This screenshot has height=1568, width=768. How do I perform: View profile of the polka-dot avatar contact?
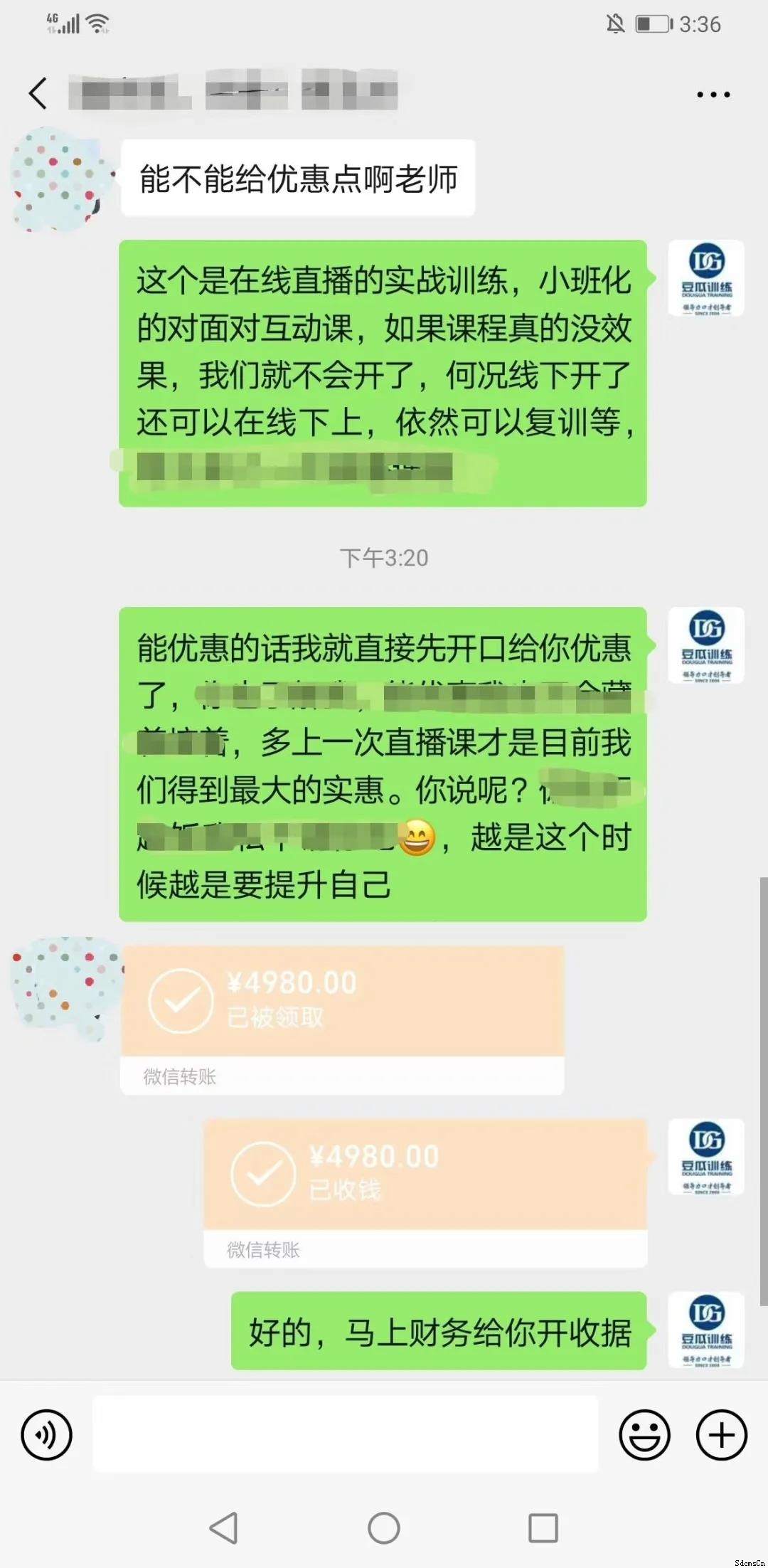tap(63, 179)
